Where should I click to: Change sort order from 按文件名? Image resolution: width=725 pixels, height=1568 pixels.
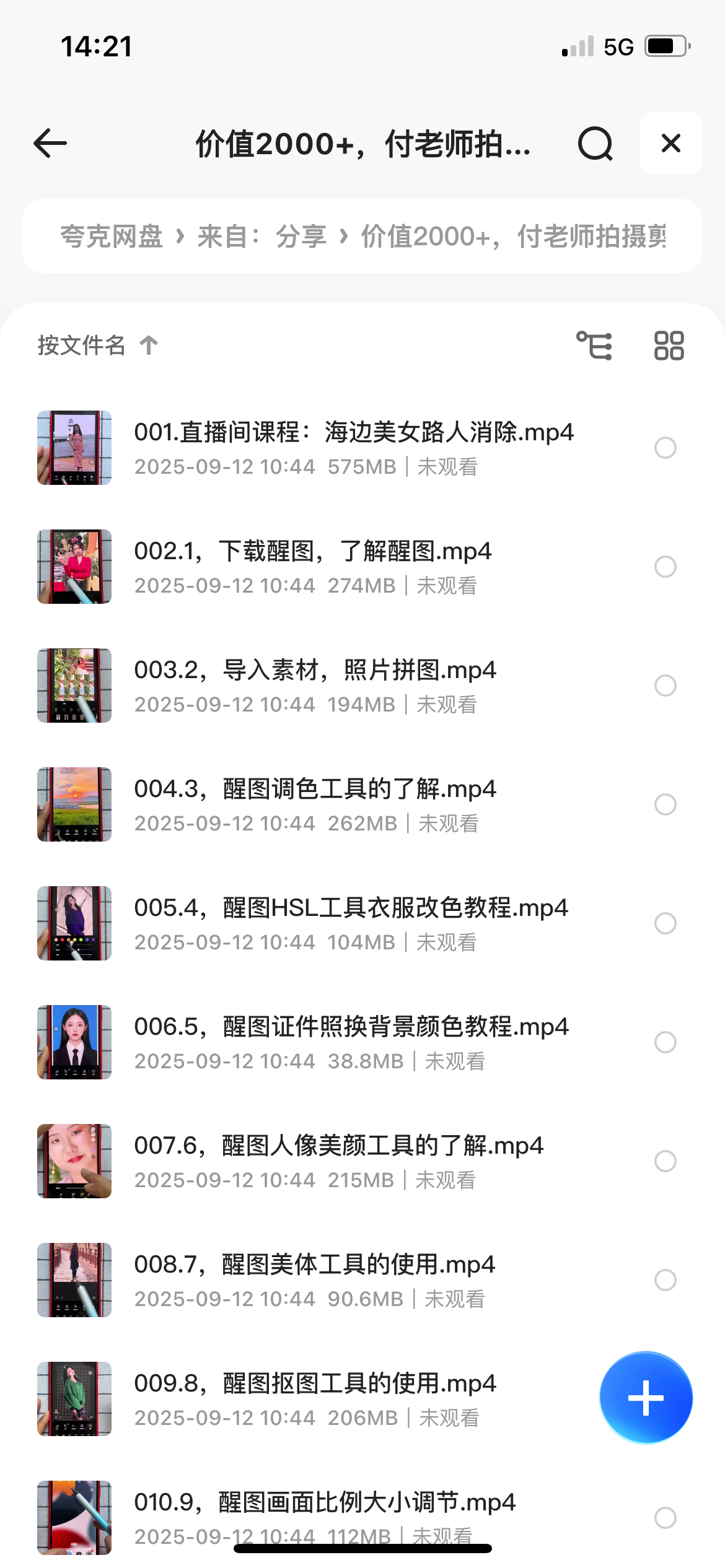pyautogui.click(x=97, y=345)
